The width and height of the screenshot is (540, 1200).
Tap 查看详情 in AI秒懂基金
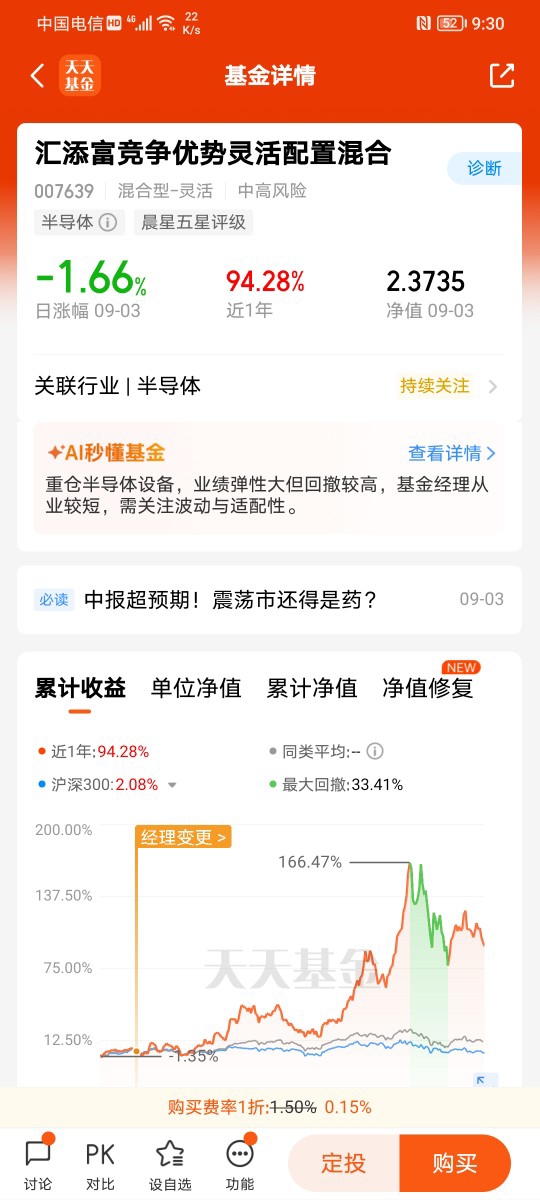(452, 453)
